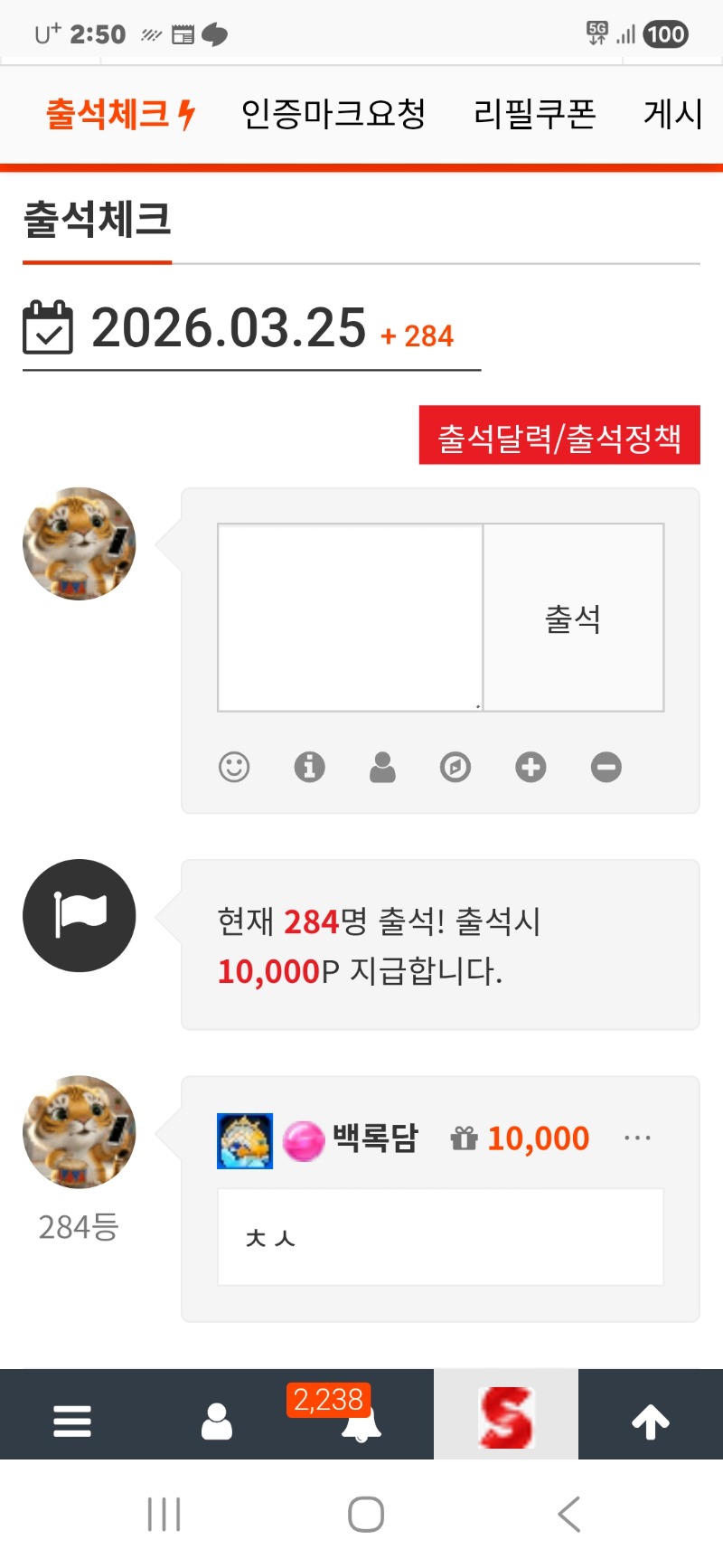Open more options on 백록담's entry
Screen dimensions: 723x1568
[x=637, y=1138]
